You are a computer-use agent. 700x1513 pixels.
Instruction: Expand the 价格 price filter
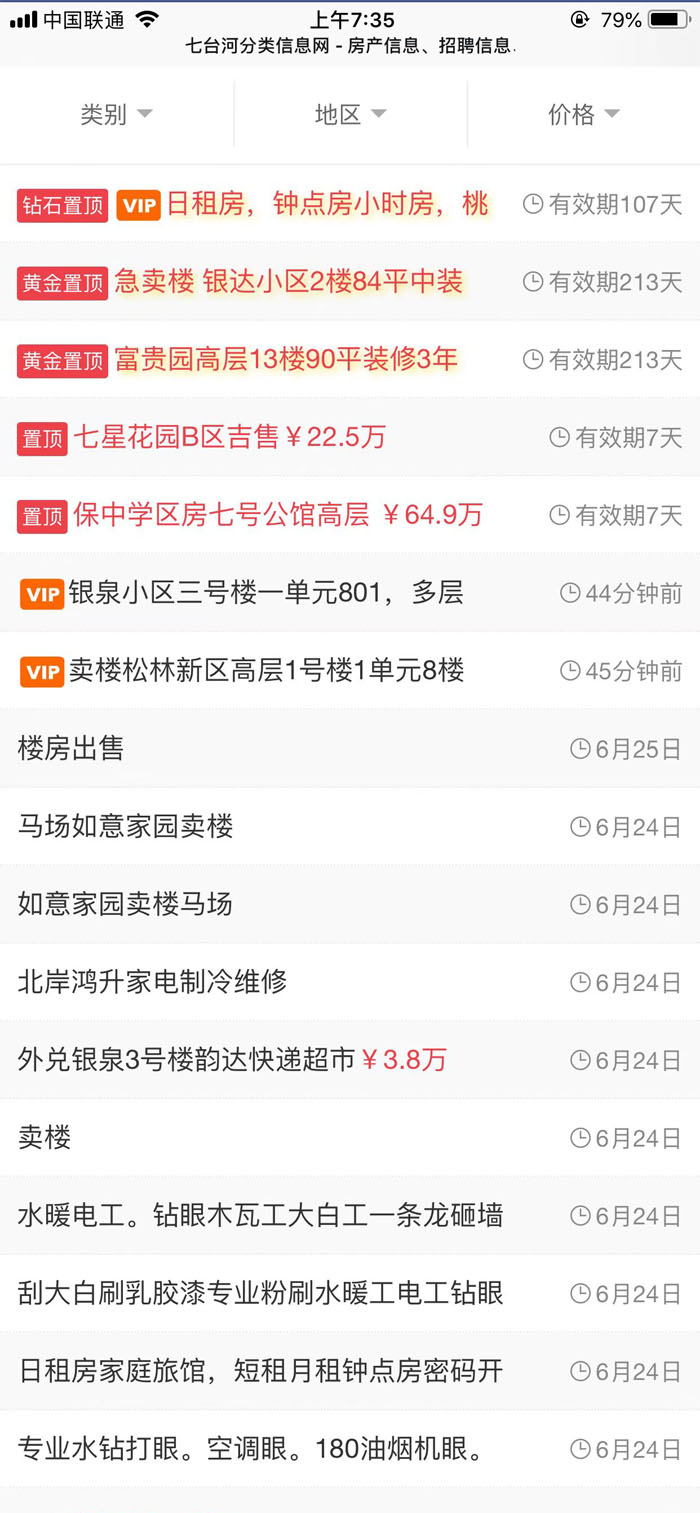(x=583, y=115)
